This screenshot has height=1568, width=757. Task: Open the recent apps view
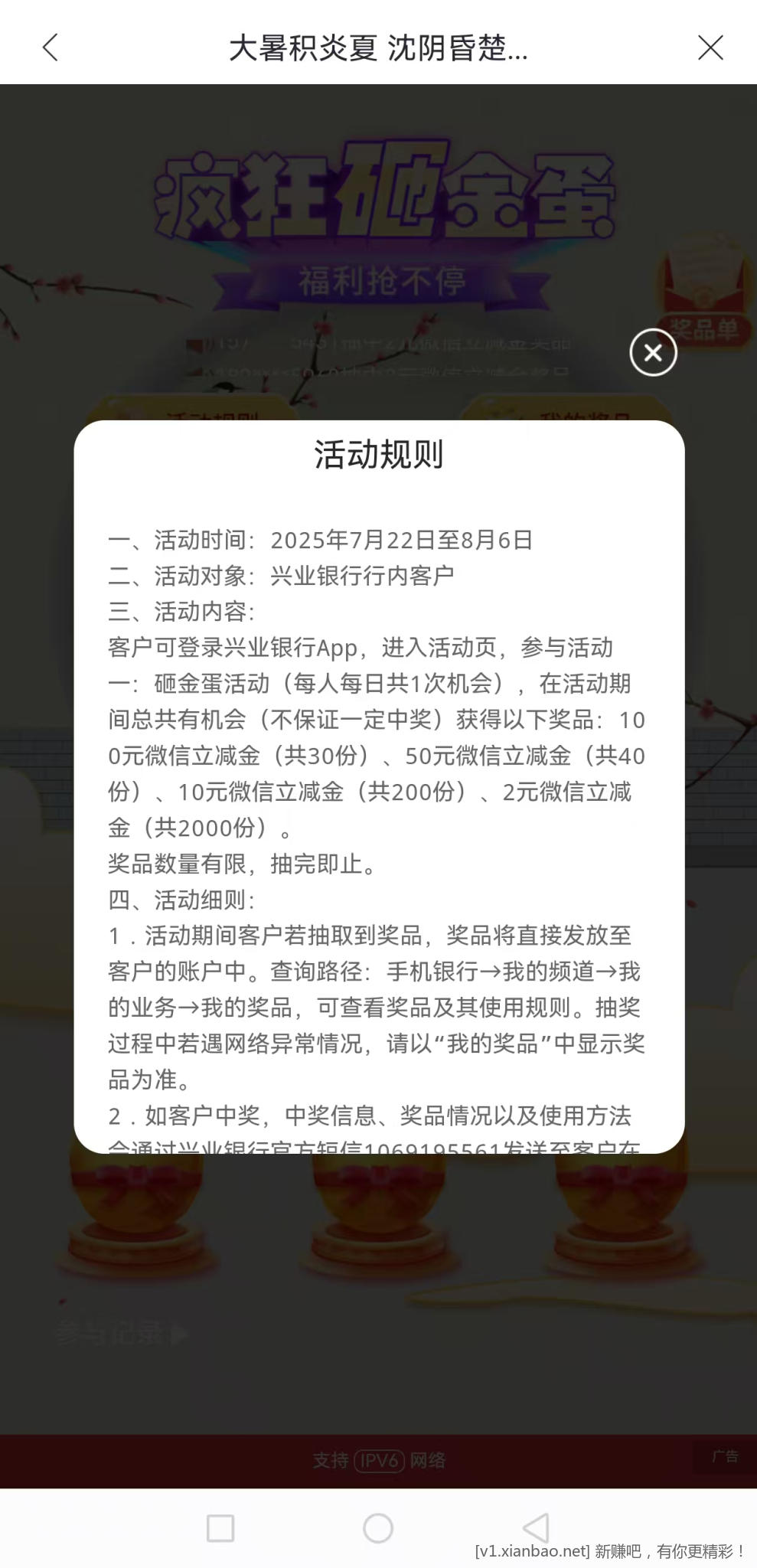[x=220, y=1528]
